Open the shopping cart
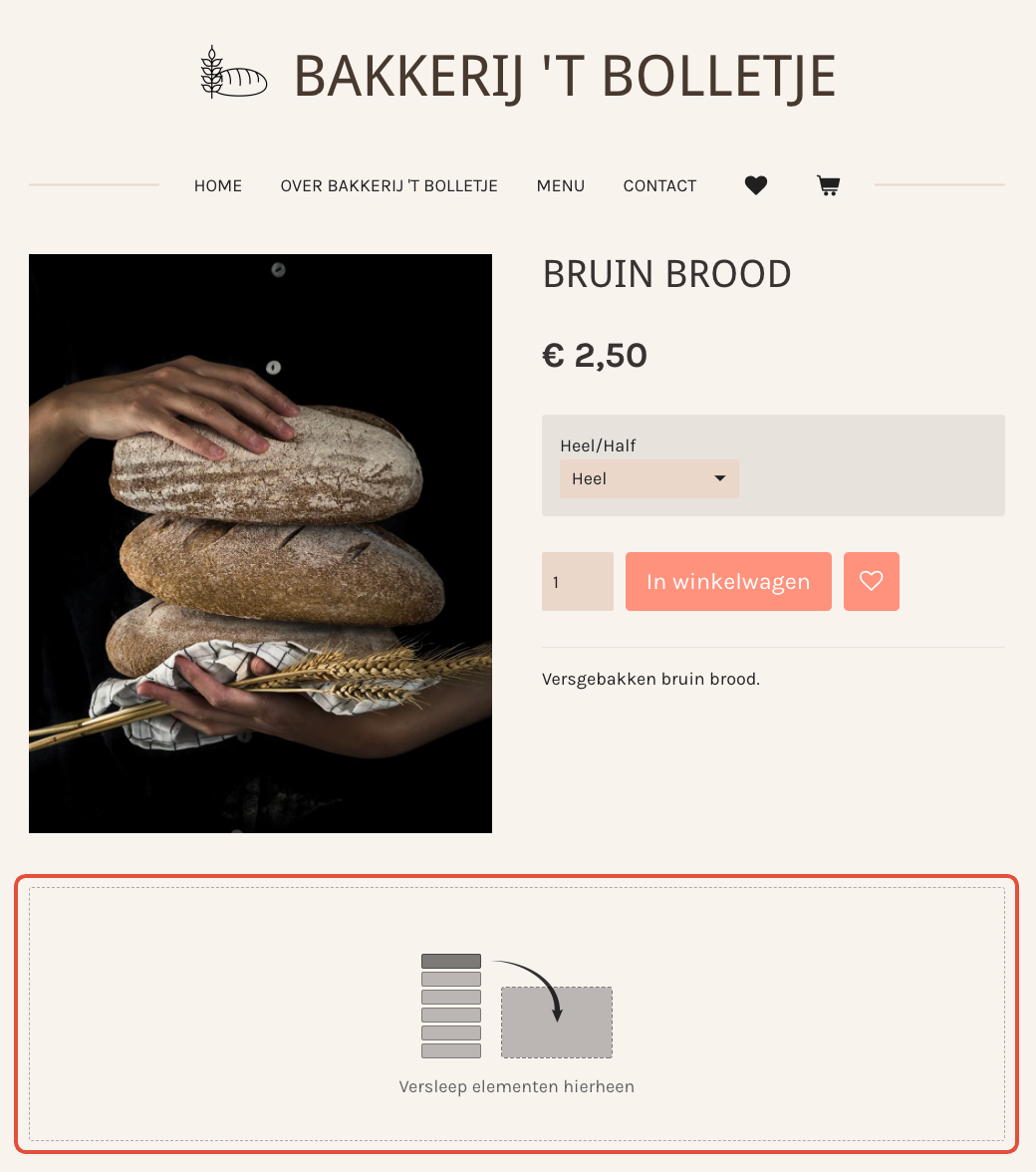1036x1172 pixels. pyautogui.click(x=828, y=185)
